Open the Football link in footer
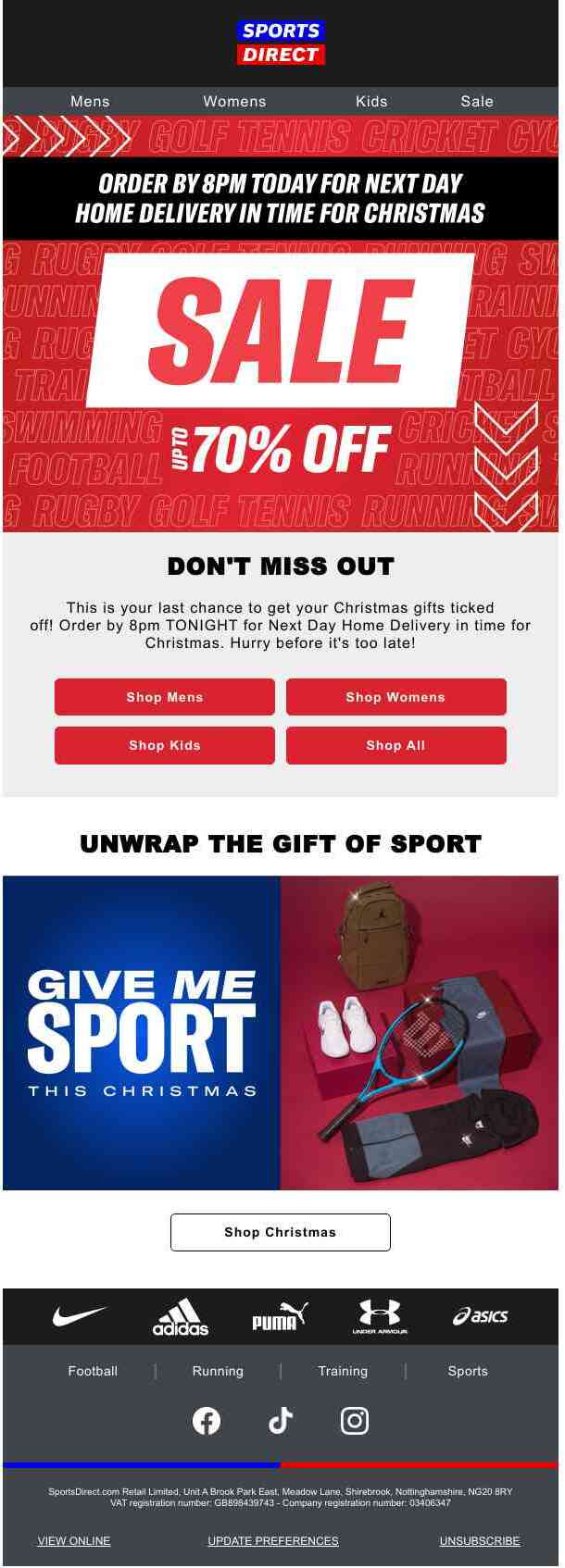The image size is (565, 1568). [93, 1371]
